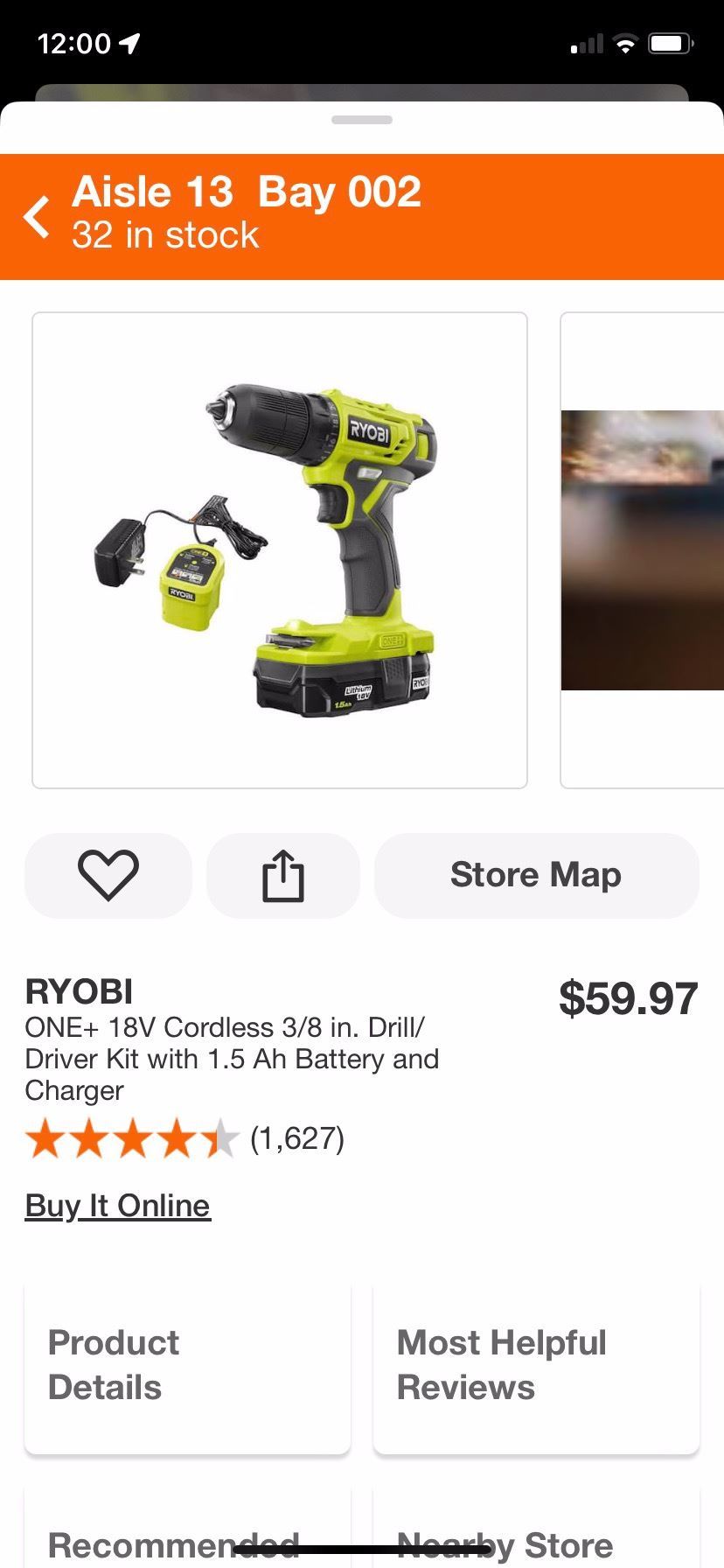This screenshot has width=724, height=1568.
Task: Tap the Buy It Online link
Action: (118, 1206)
